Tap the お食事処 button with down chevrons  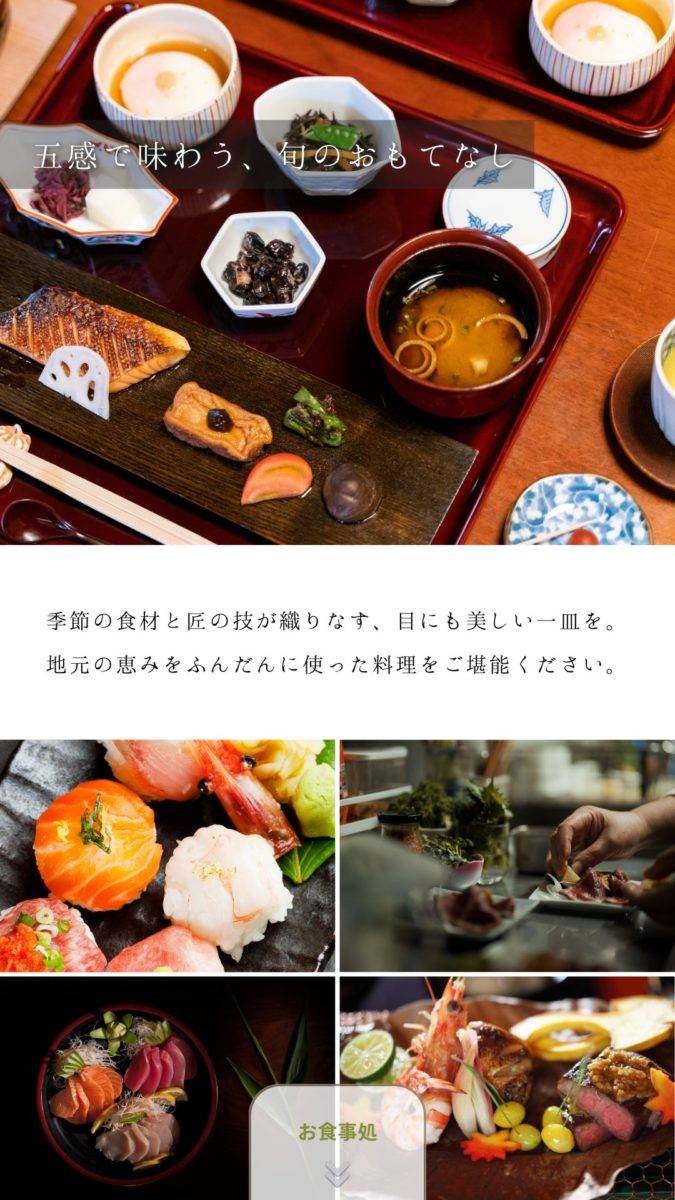(x=337, y=1143)
